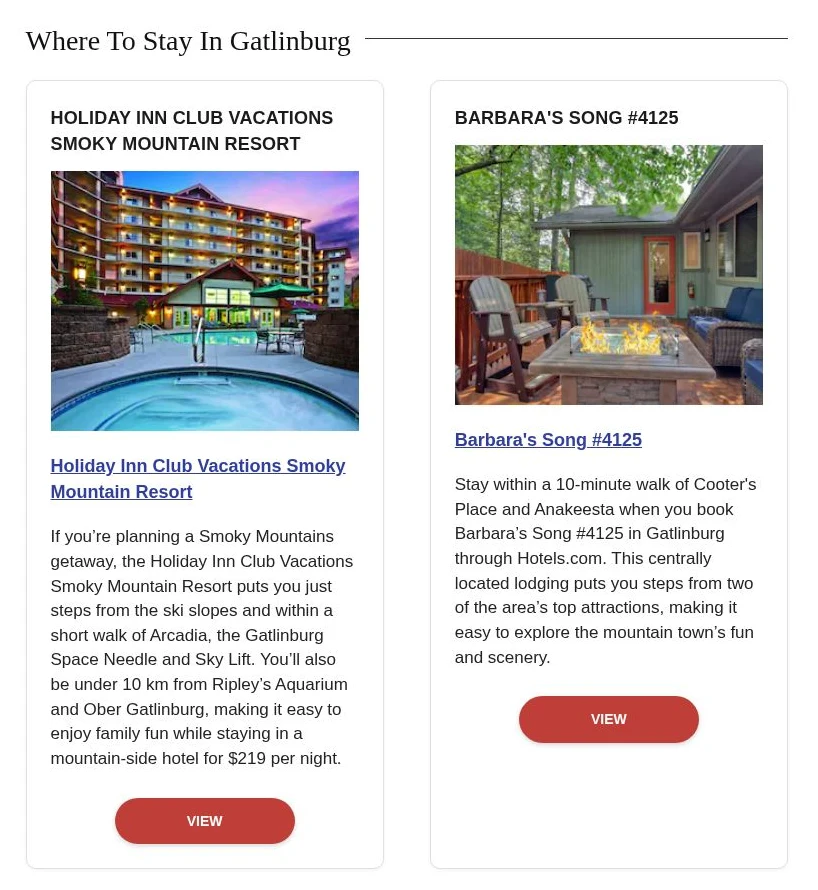Open the Holiday Inn resort pool photo
Screen dimensions: 818x890
coord(205,301)
